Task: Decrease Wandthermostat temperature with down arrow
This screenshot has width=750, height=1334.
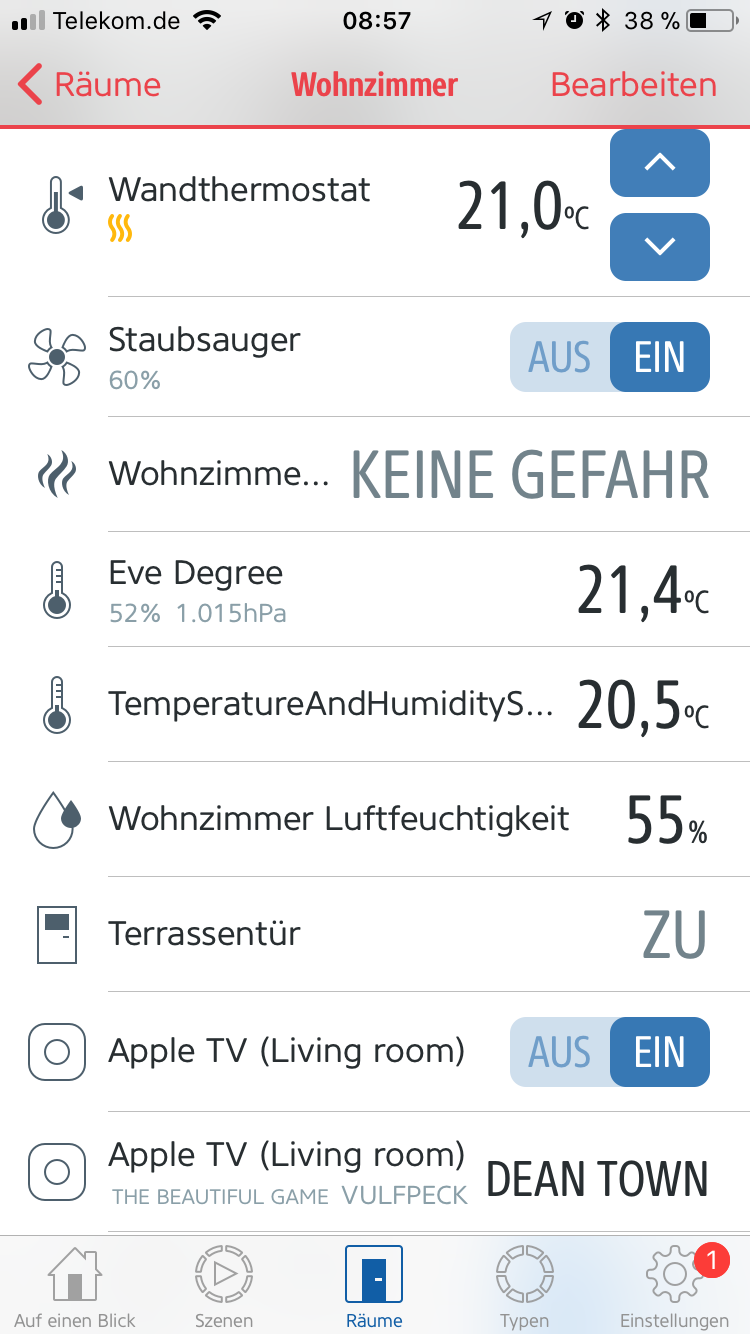Action: (659, 246)
